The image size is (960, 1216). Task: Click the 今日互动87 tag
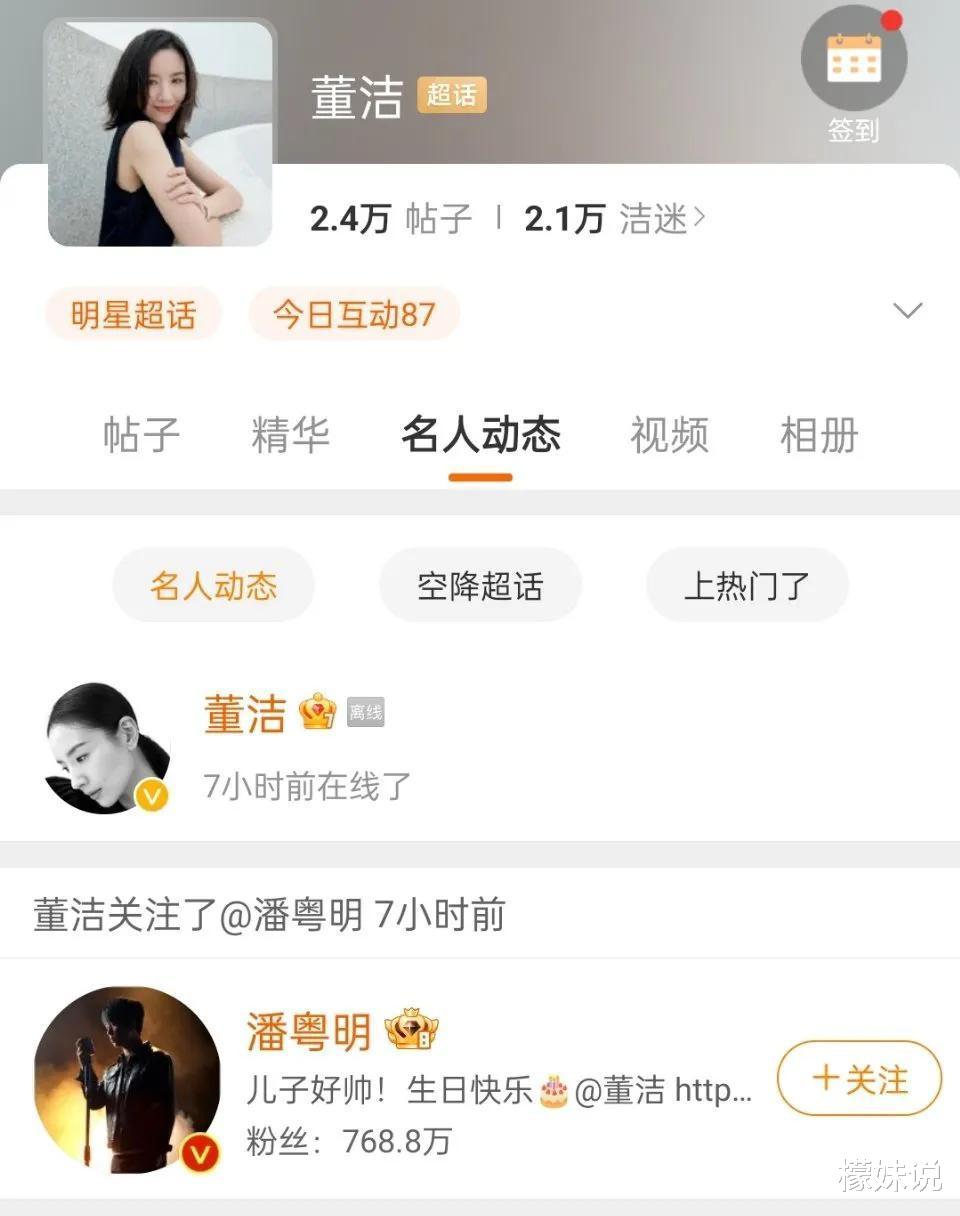(354, 313)
